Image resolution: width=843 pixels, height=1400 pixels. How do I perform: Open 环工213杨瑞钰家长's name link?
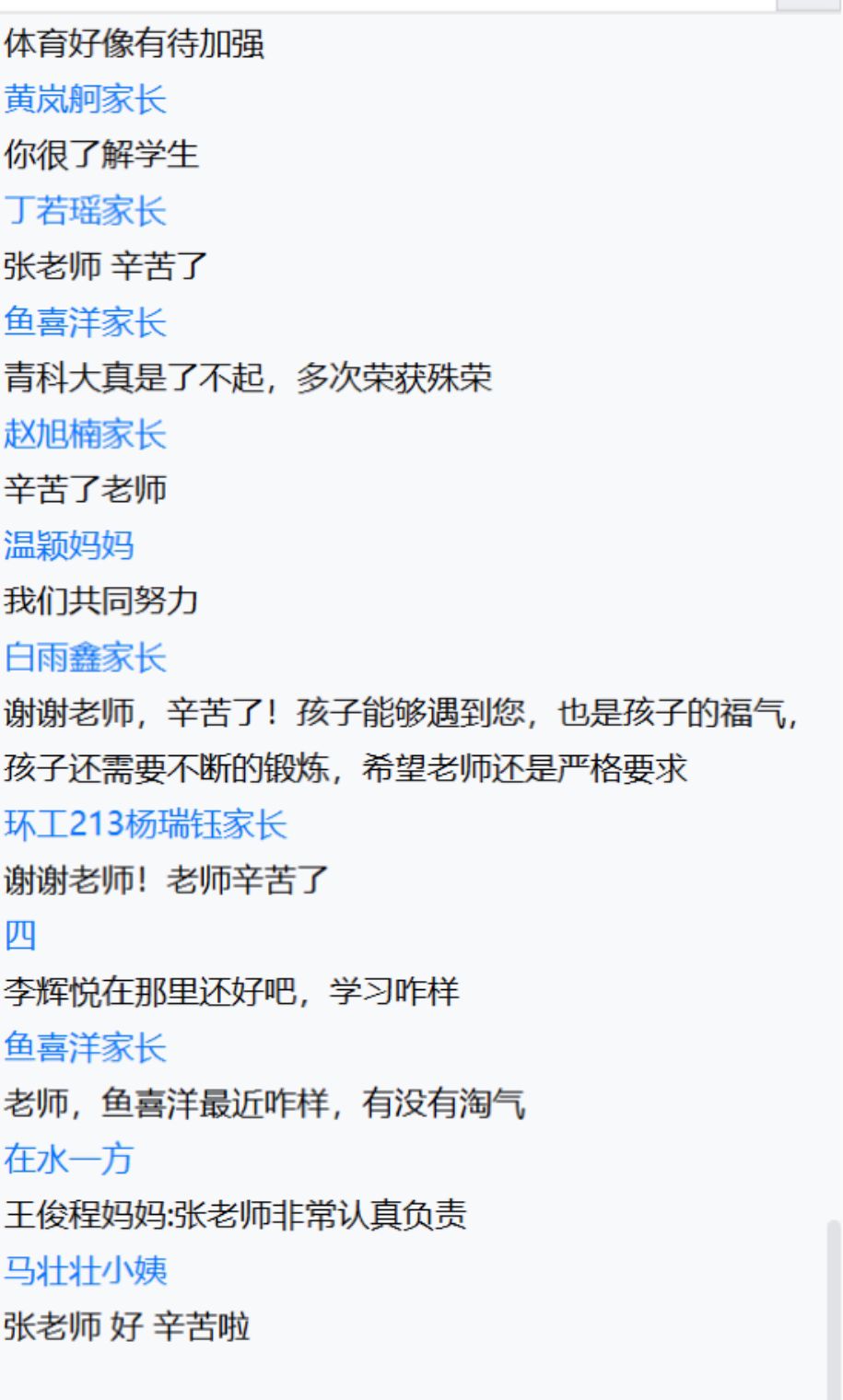pos(146,824)
